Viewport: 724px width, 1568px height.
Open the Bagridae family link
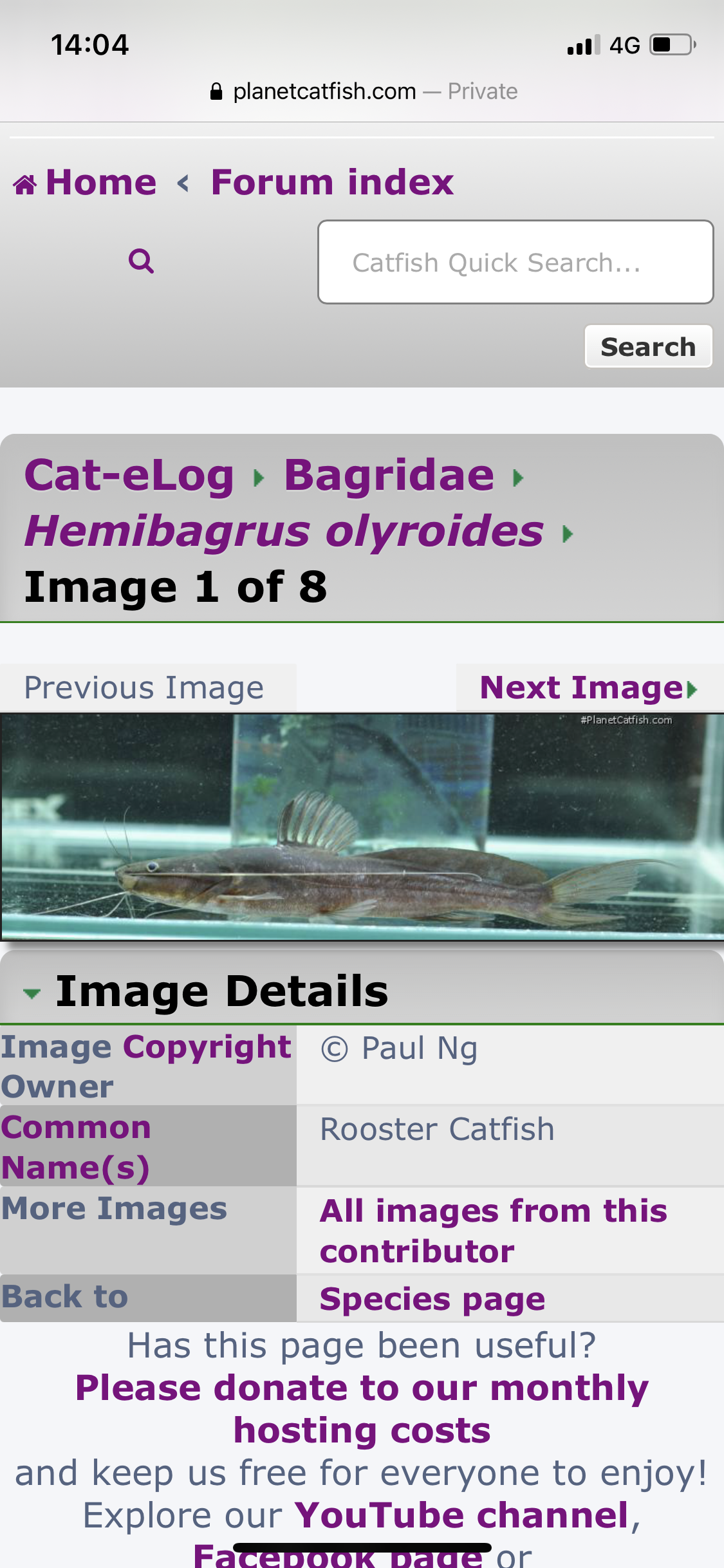[389, 476]
